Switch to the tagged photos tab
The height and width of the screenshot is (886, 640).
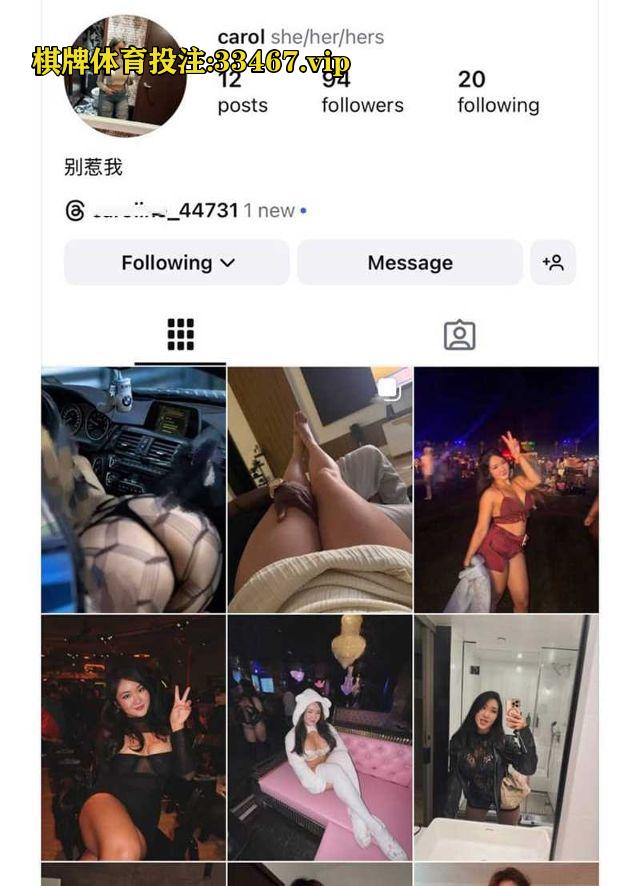459,335
